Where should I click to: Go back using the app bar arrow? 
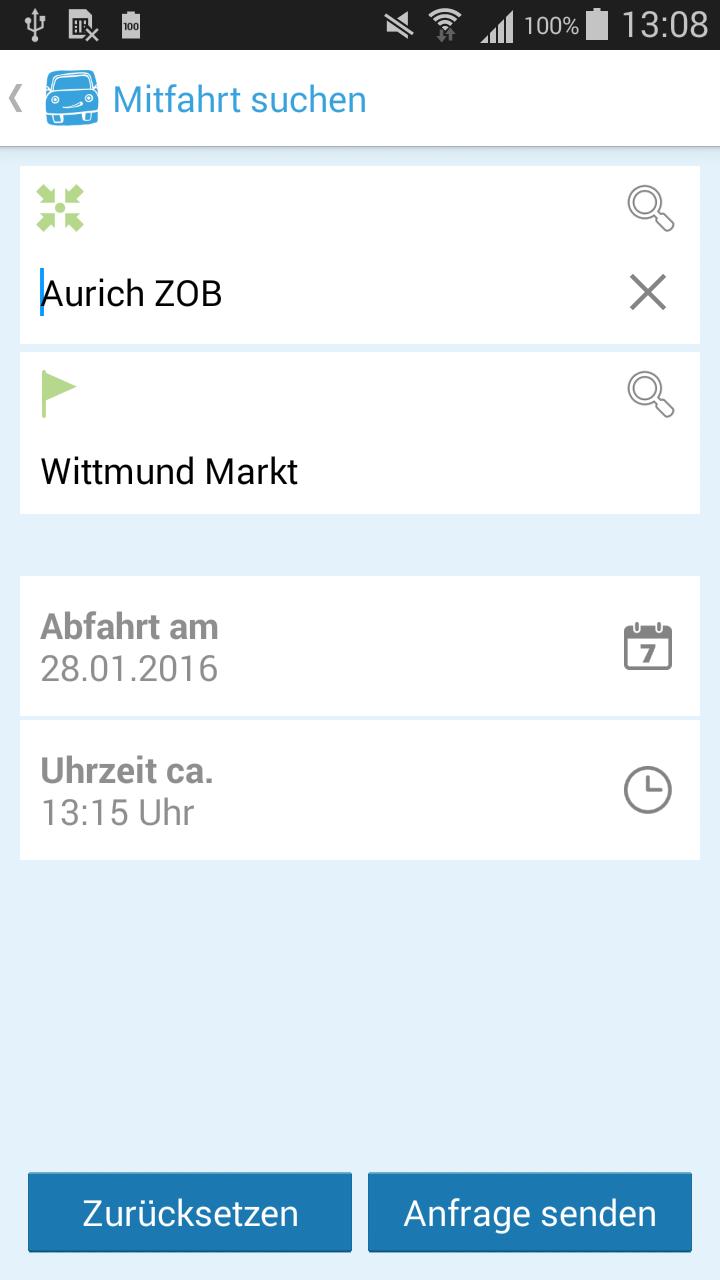pyautogui.click(x=18, y=99)
